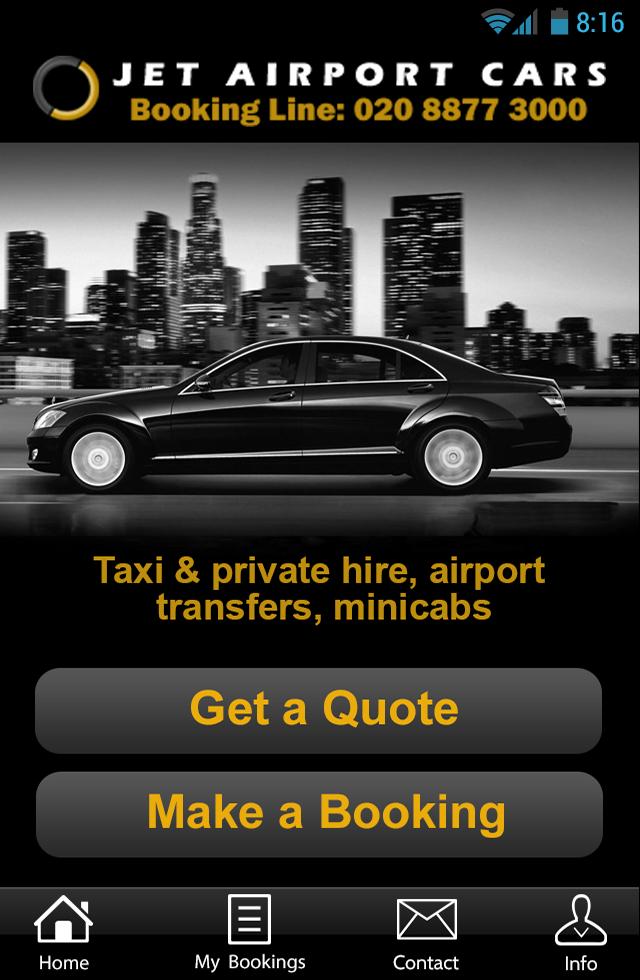Image resolution: width=640 pixels, height=980 pixels.
Task: View the Info tab
Action: [581, 934]
